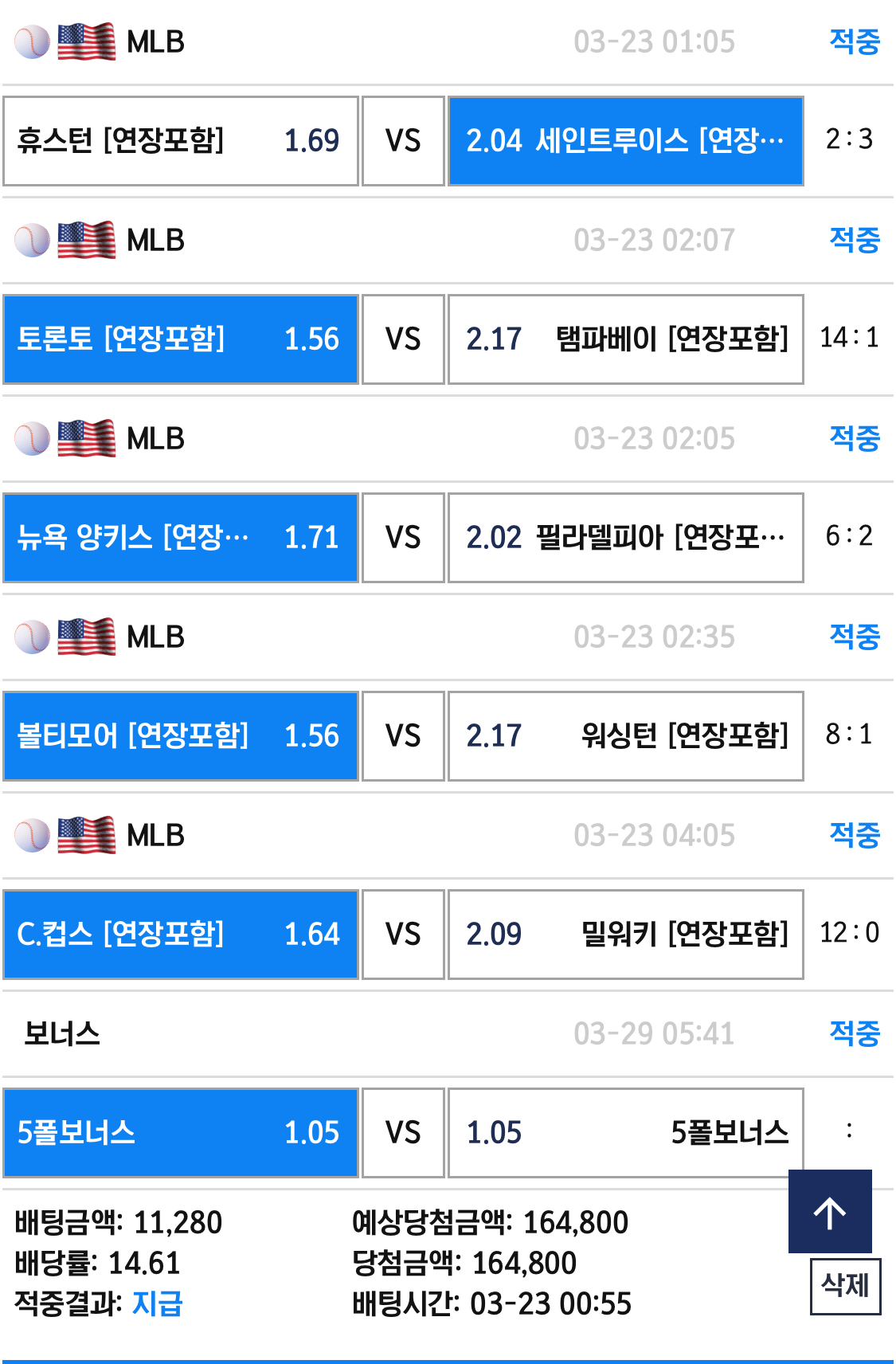Tap C.컵스 at 1.64 odds

tap(181, 935)
